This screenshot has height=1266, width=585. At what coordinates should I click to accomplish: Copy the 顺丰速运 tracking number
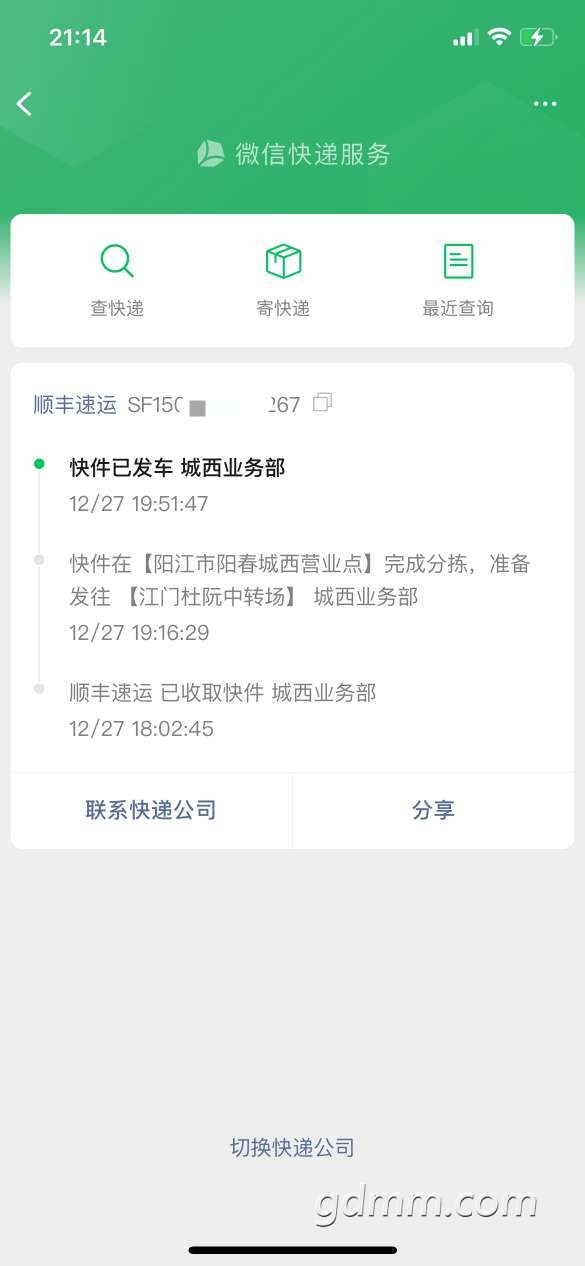[x=322, y=403]
